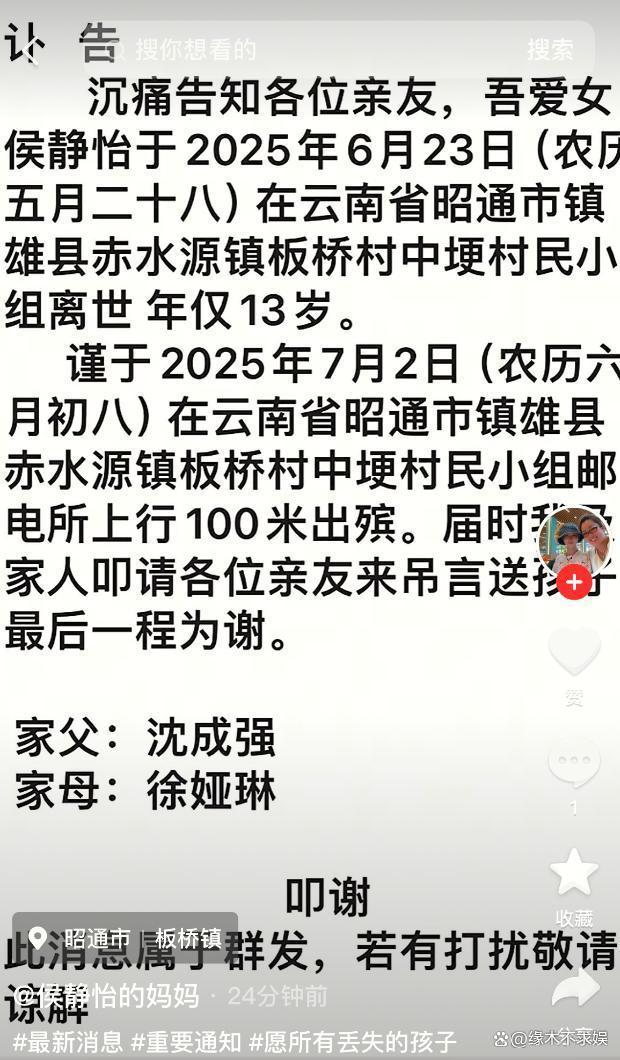Open the hashtag #最新消息
The image size is (620, 1060).
pos(68,1041)
